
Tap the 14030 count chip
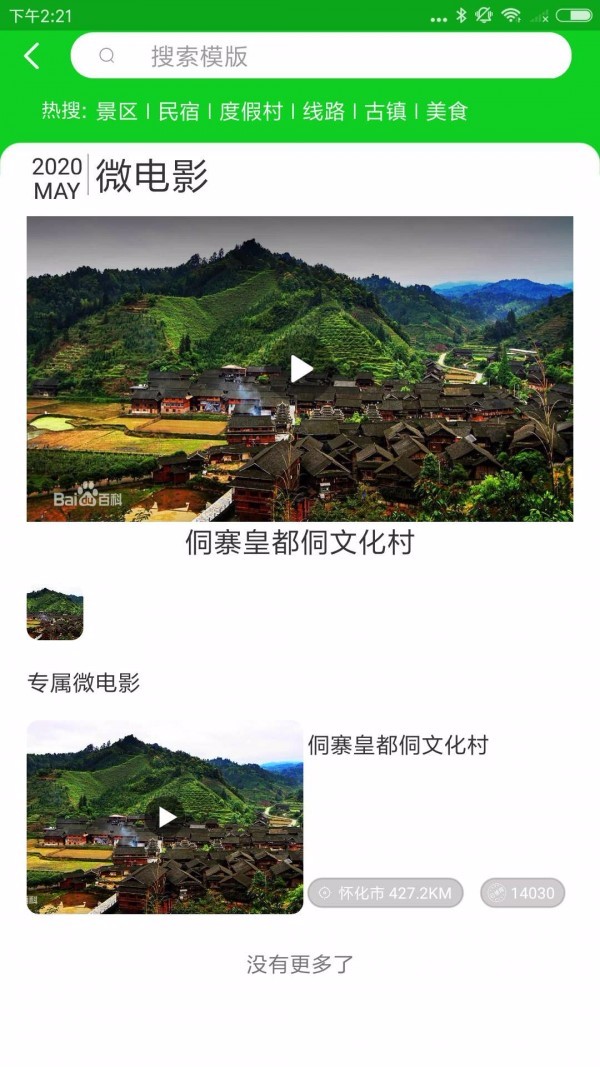click(523, 893)
